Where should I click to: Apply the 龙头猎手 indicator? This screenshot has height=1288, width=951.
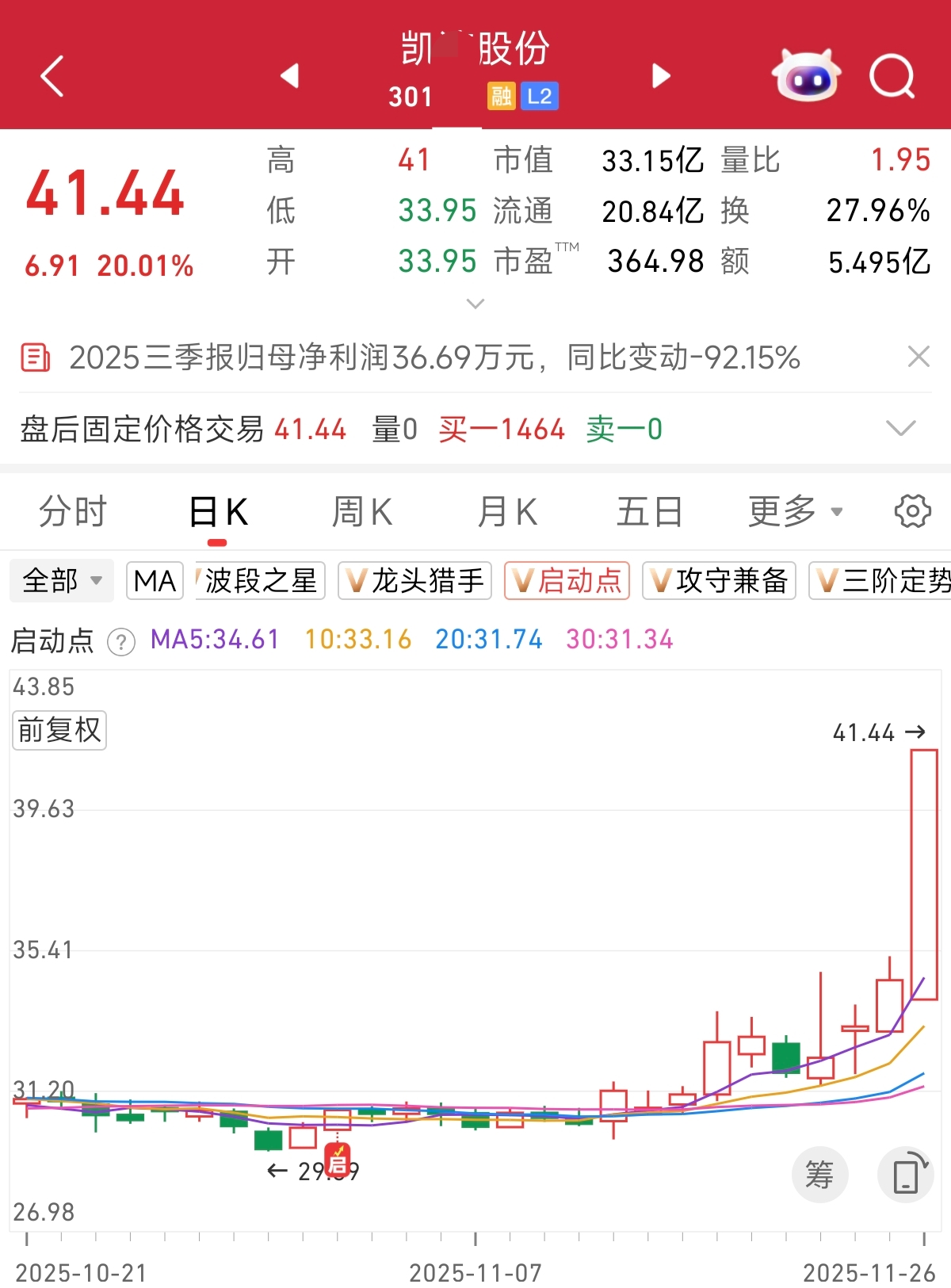coord(414,581)
